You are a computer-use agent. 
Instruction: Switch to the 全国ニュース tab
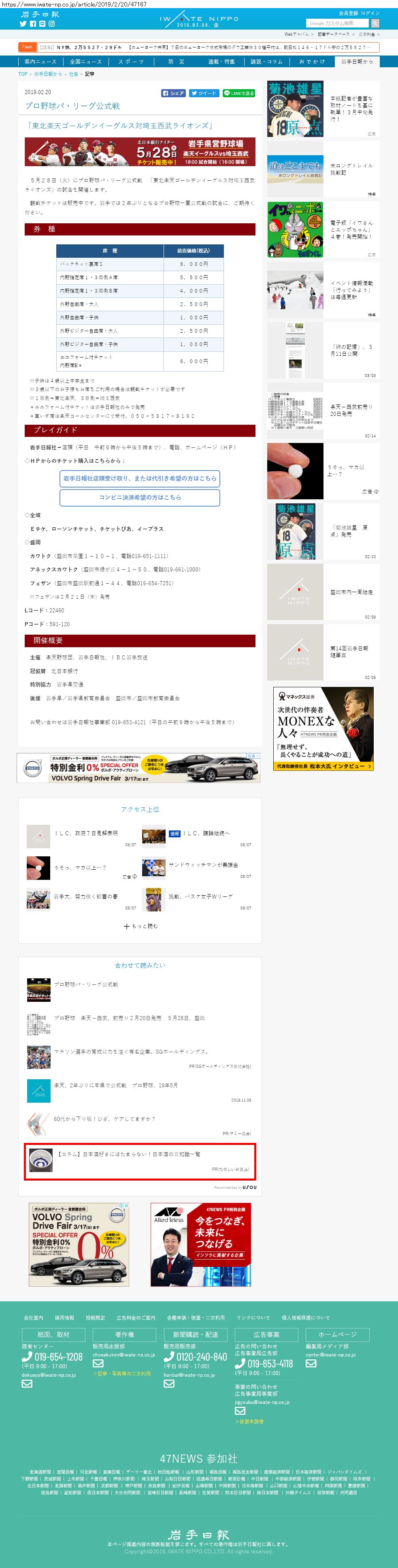pyautogui.click(x=86, y=62)
